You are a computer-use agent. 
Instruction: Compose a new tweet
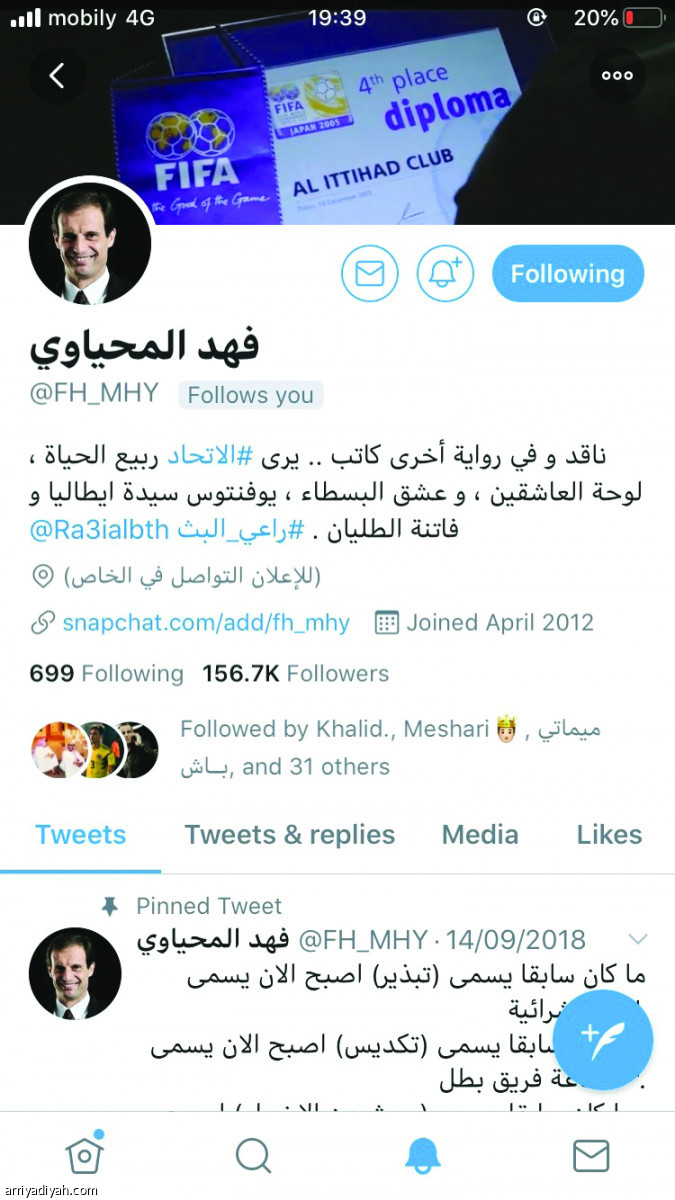click(602, 1040)
